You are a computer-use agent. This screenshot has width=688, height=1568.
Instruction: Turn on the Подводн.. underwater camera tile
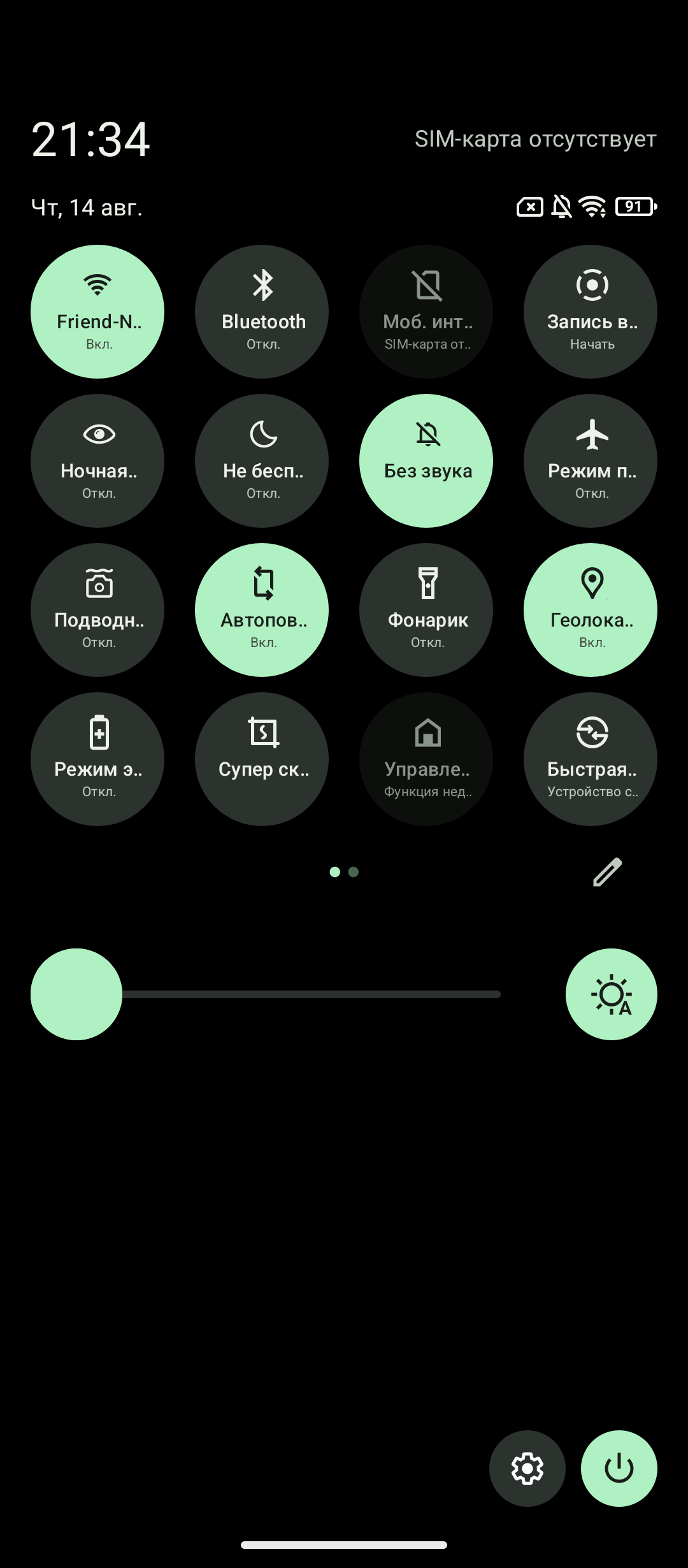(x=97, y=610)
